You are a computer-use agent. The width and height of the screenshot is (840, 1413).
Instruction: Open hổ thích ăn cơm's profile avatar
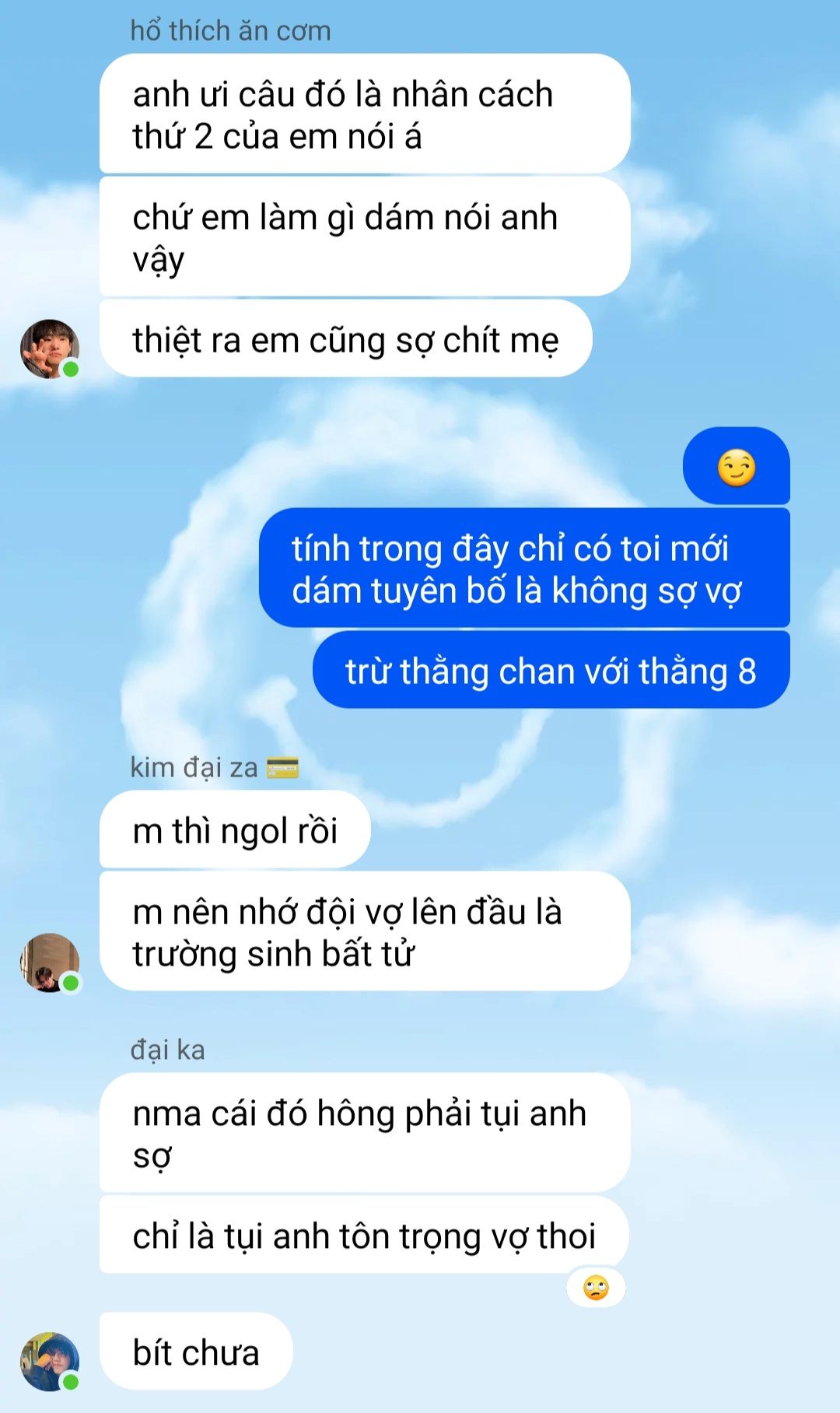point(50,349)
